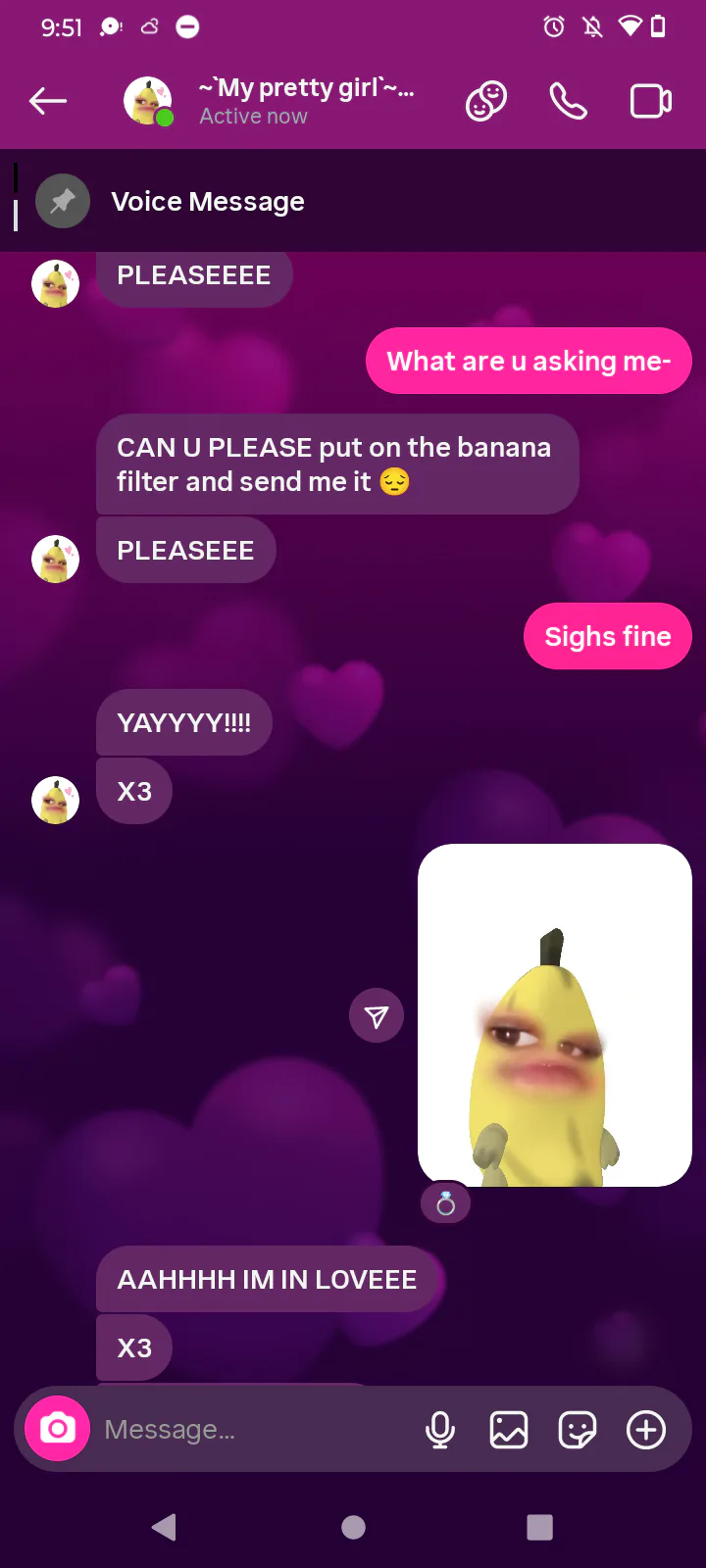Forward the banana photo with share icon
The height and width of the screenshot is (1568, 706).
377,1016
